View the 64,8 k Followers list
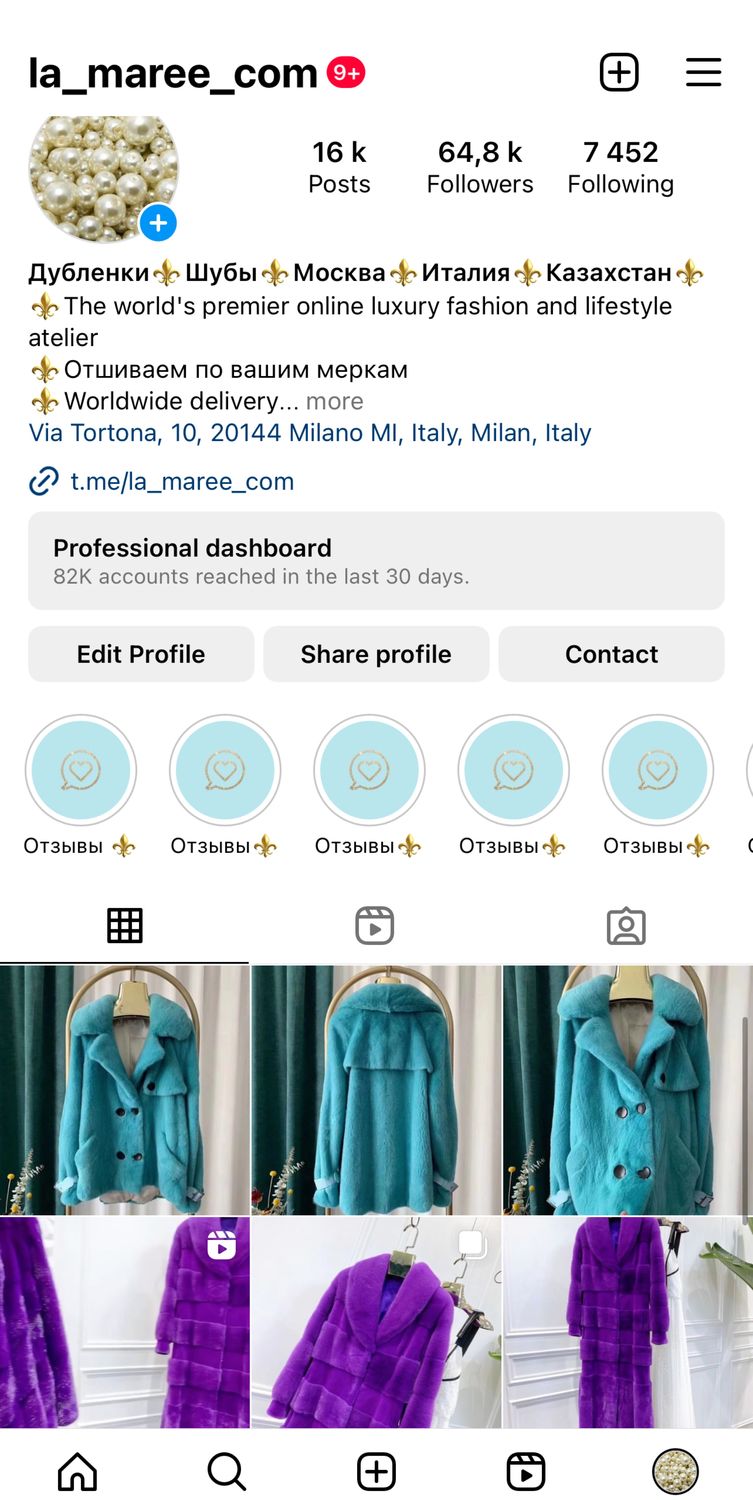Image resolution: width=753 pixels, height=1500 pixels. click(x=480, y=167)
